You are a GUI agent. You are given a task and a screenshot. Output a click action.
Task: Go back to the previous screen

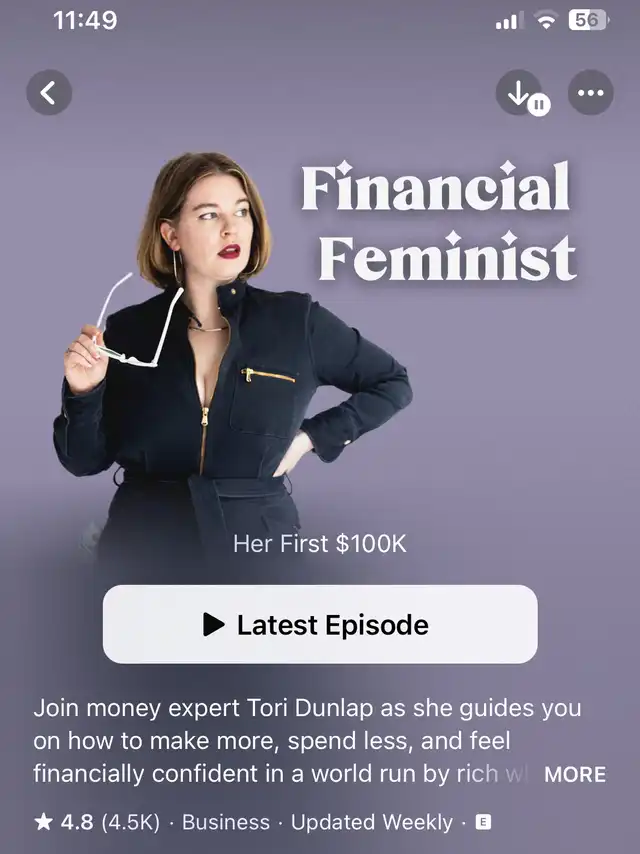pyautogui.click(x=48, y=93)
